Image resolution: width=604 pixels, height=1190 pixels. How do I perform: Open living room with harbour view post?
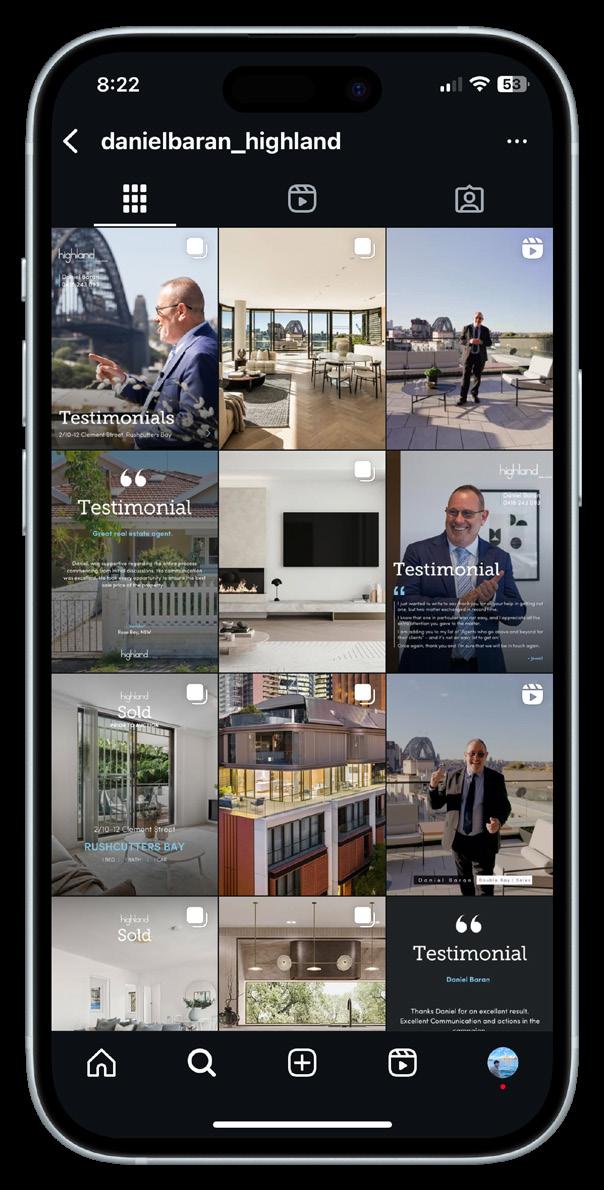click(302, 338)
